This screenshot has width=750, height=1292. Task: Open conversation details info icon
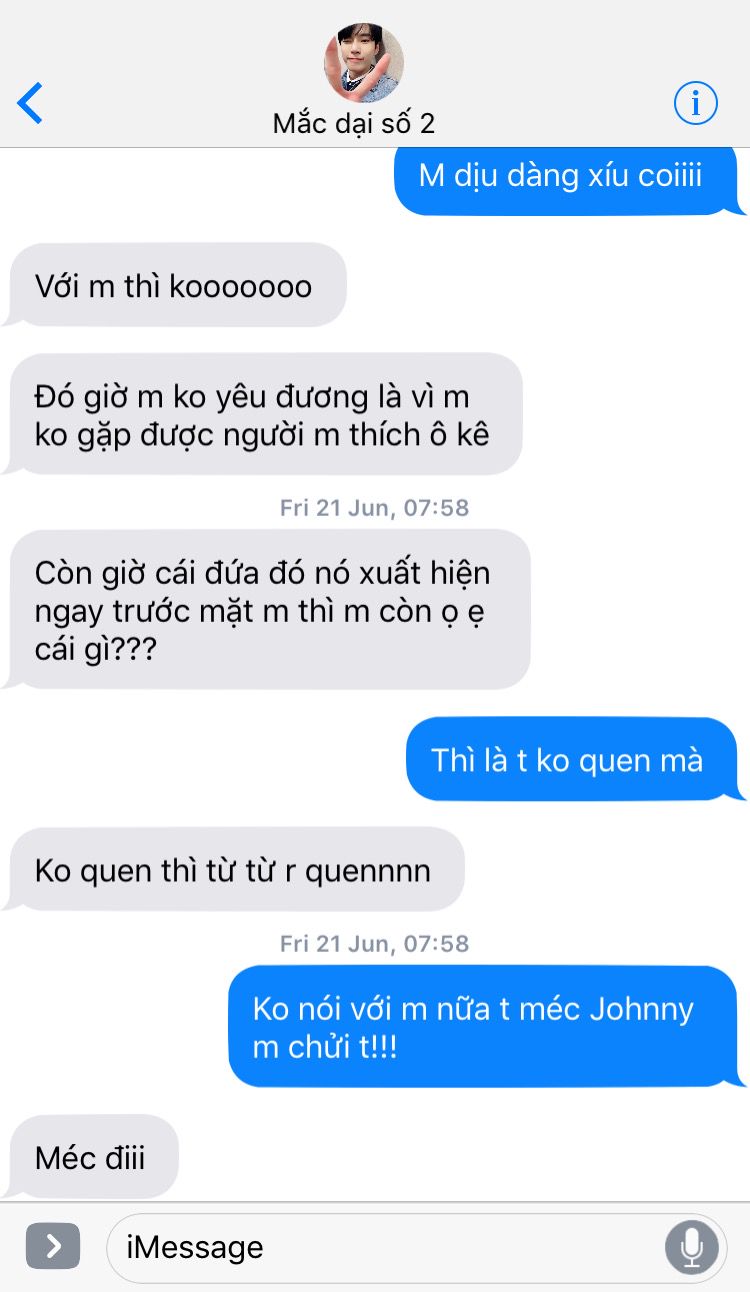695,103
